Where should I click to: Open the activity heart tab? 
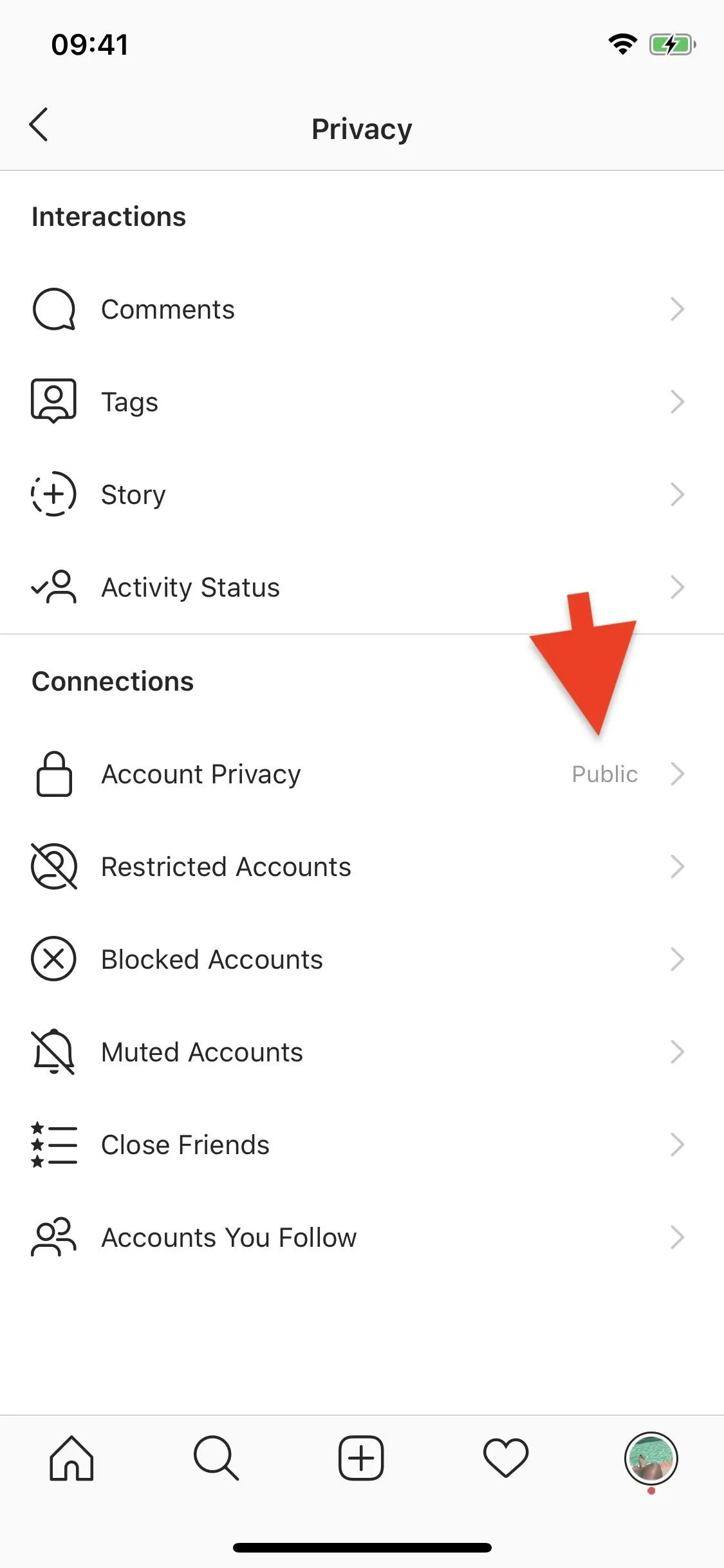coord(506,1459)
